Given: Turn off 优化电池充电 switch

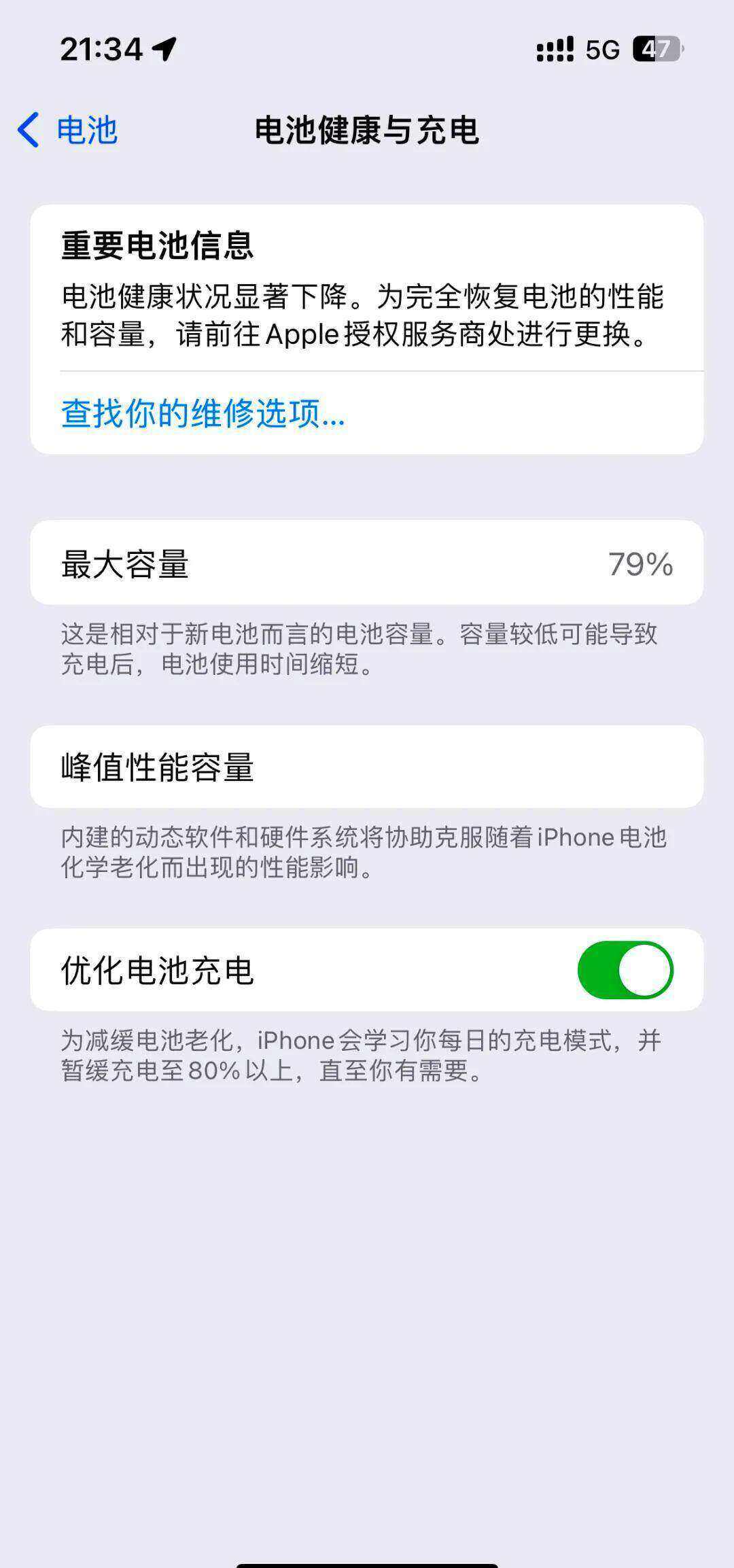Looking at the screenshot, I should [625, 970].
